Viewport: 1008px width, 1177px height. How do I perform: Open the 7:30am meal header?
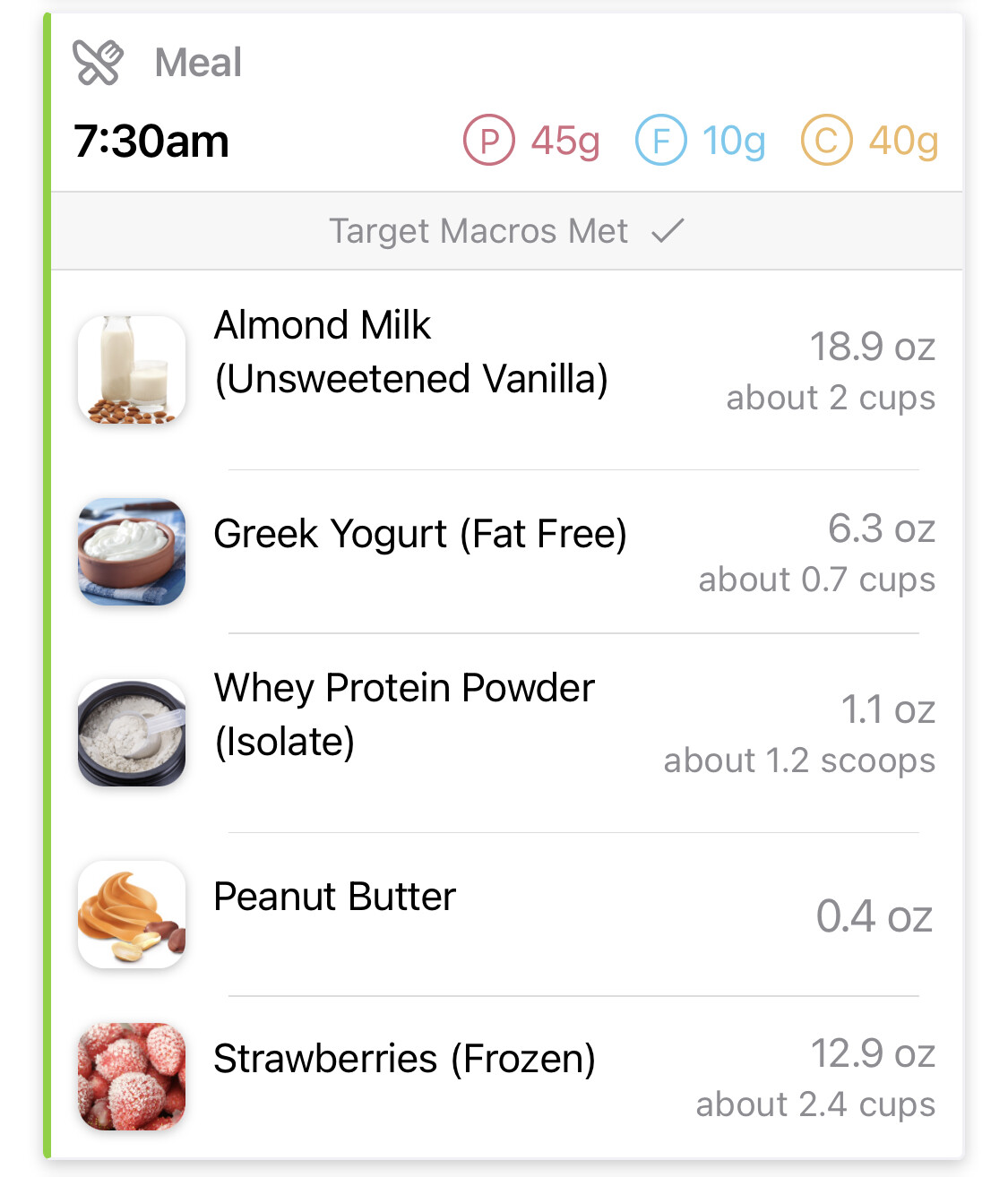(x=152, y=141)
